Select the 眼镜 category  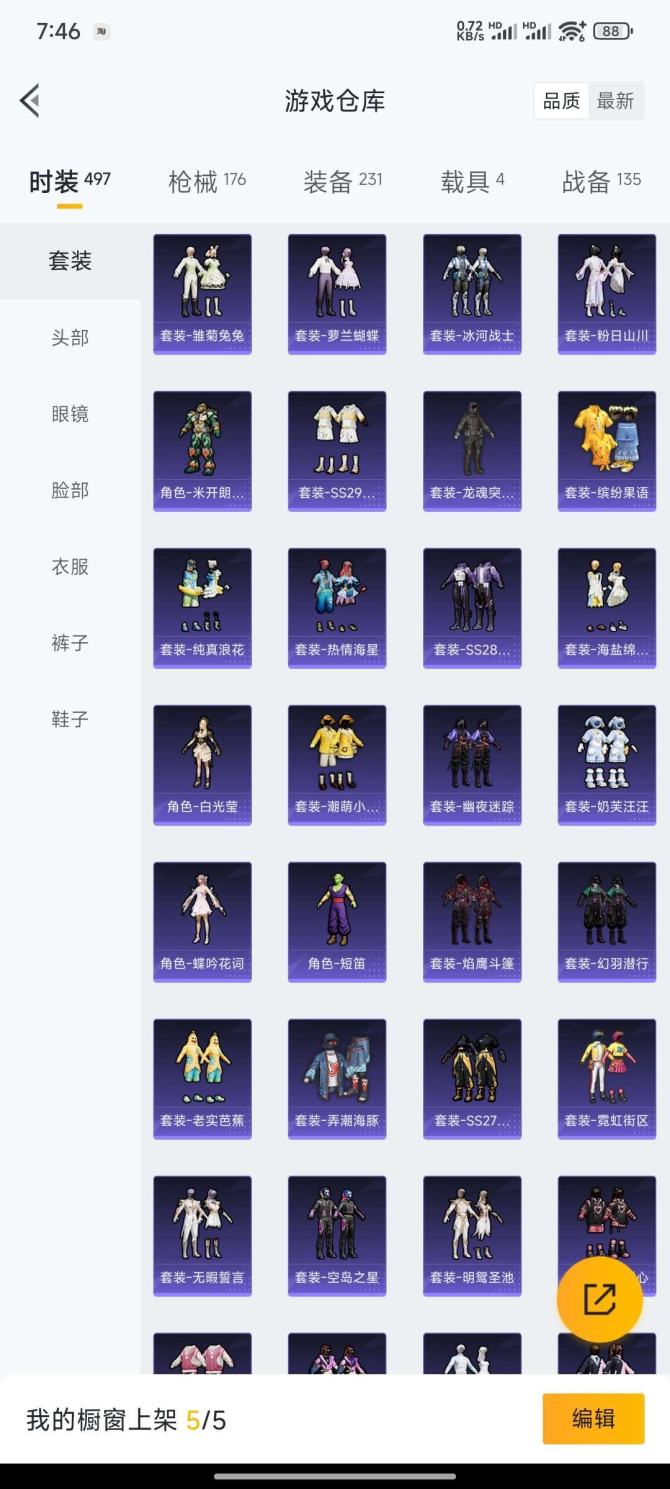pyautogui.click(x=70, y=414)
